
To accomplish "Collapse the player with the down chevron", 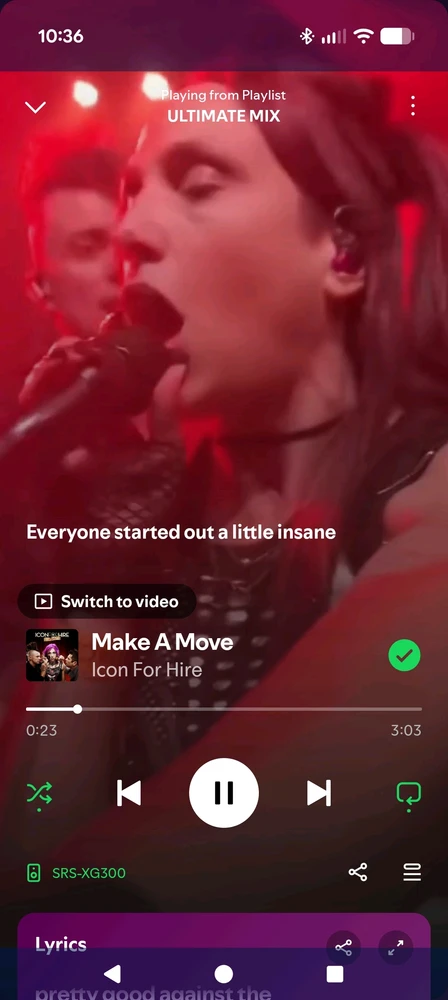I will pyautogui.click(x=35, y=107).
